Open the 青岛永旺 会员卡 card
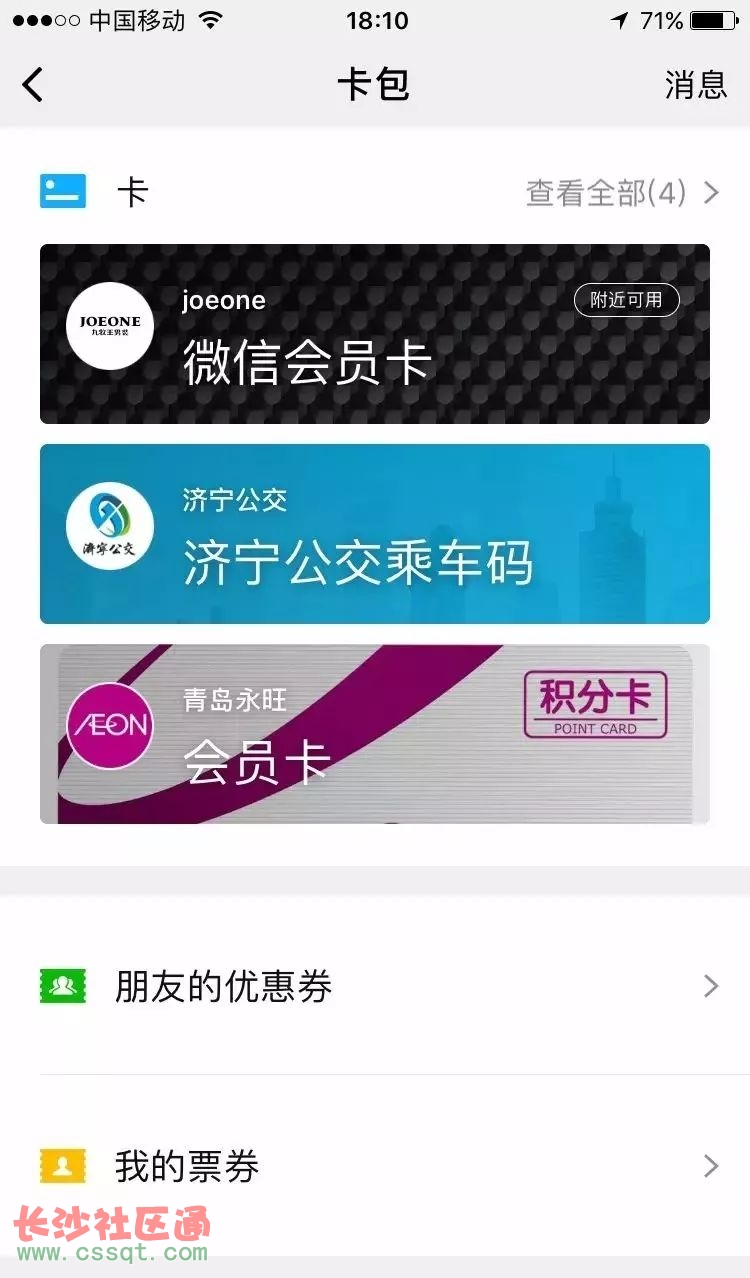This screenshot has width=750, height=1278. pyautogui.click(x=375, y=734)
